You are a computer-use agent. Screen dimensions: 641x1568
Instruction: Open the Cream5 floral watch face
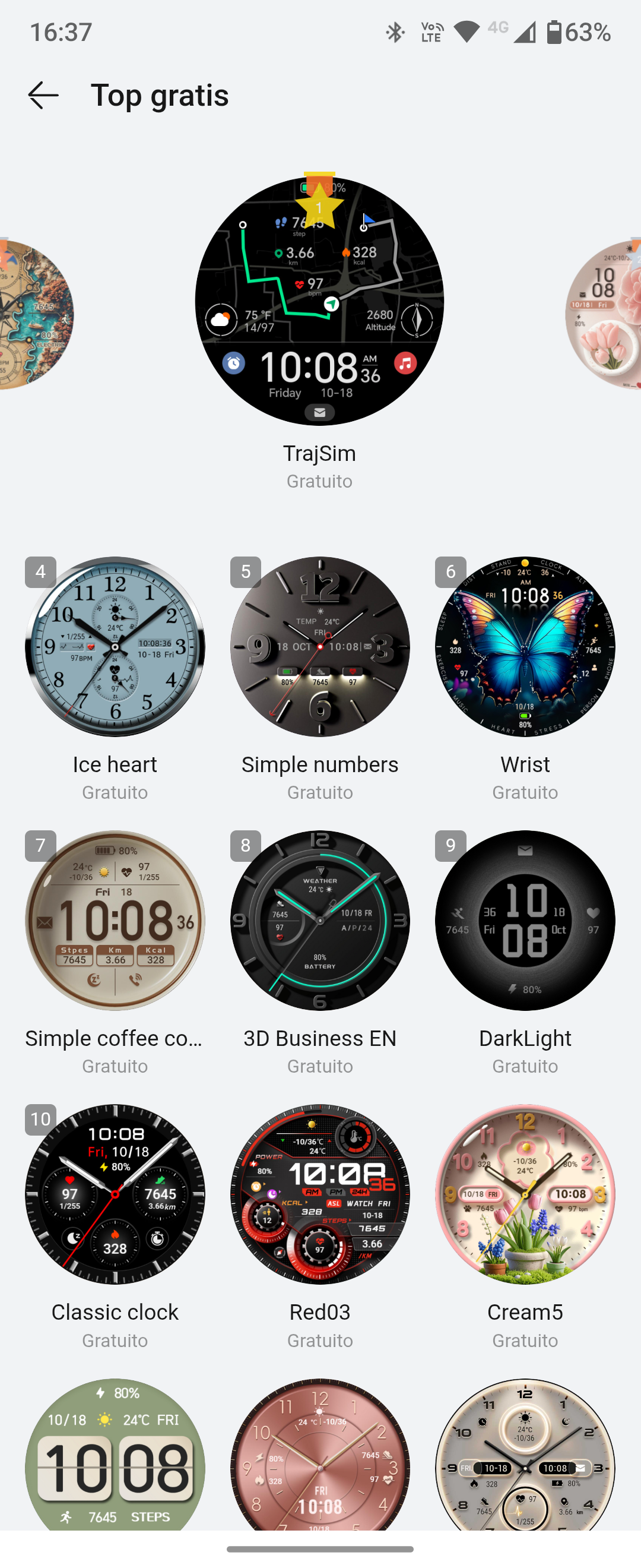[x=525, y=1194]
